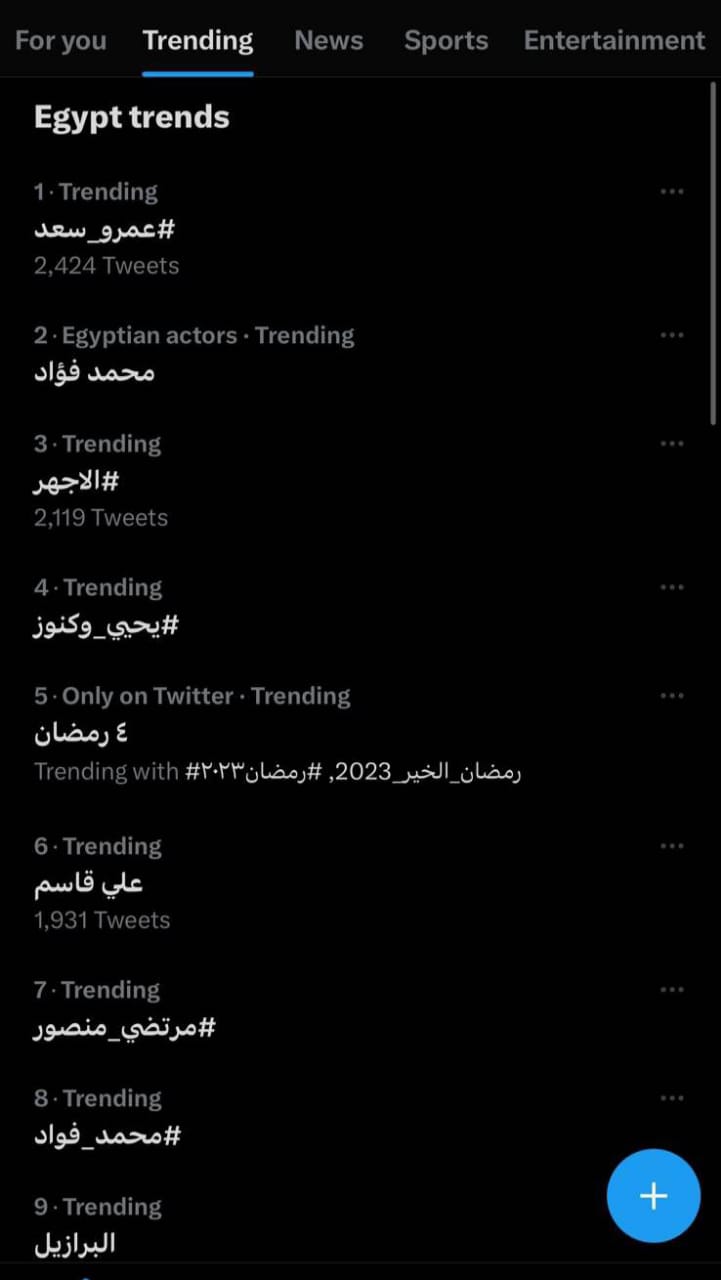Select the Entertainment tab
The image size is (721, 1280).
614,41
